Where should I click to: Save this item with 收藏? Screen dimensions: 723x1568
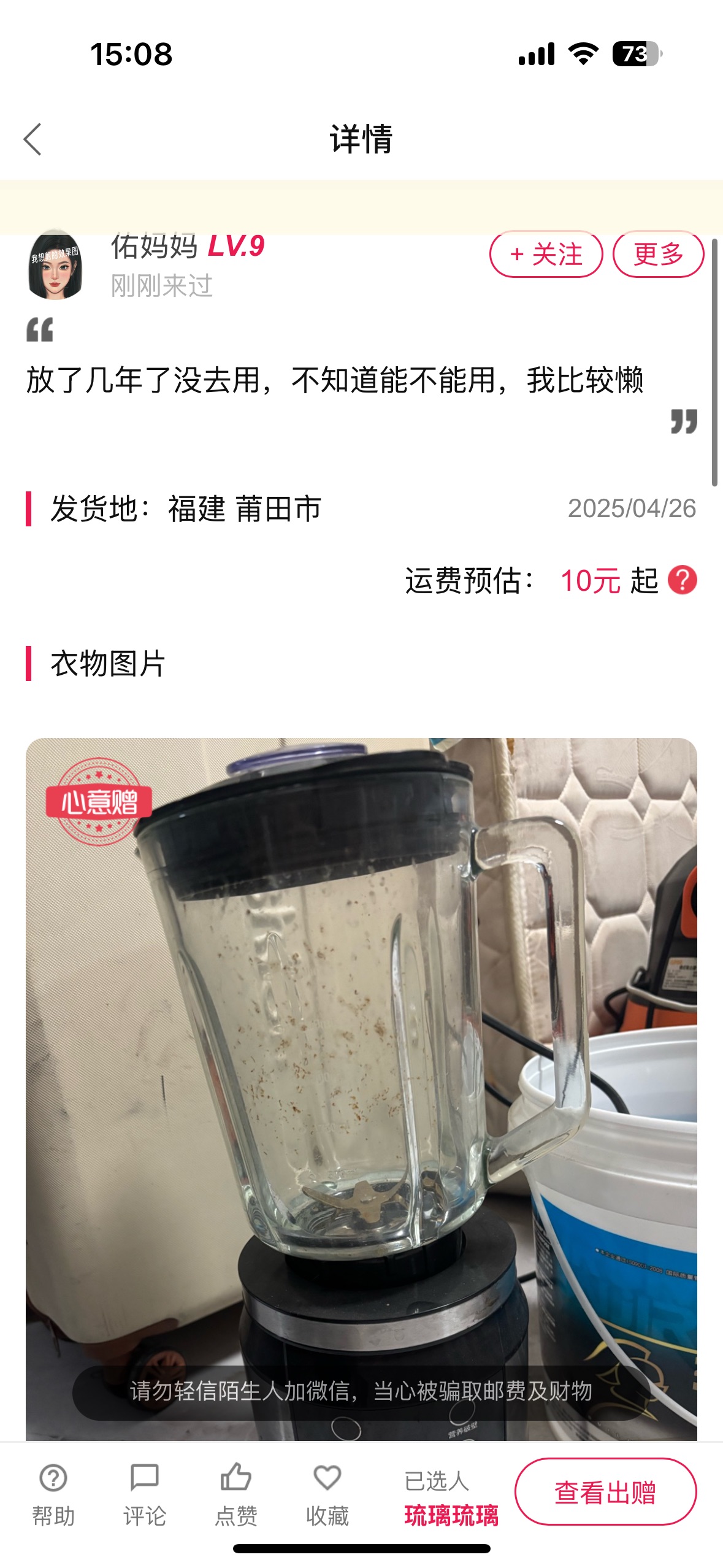327,1494
